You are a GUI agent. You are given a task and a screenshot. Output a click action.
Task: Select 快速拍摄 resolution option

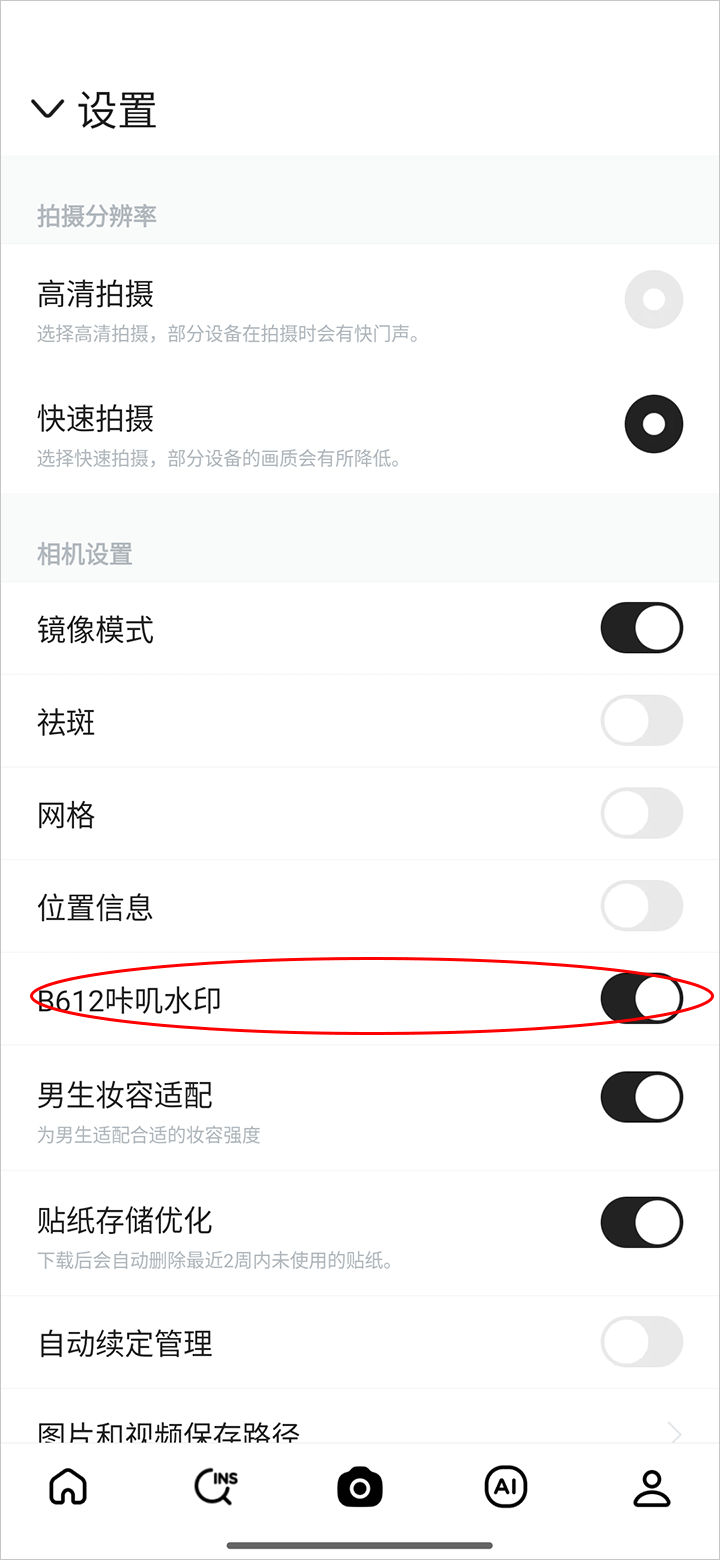point(653,424)
